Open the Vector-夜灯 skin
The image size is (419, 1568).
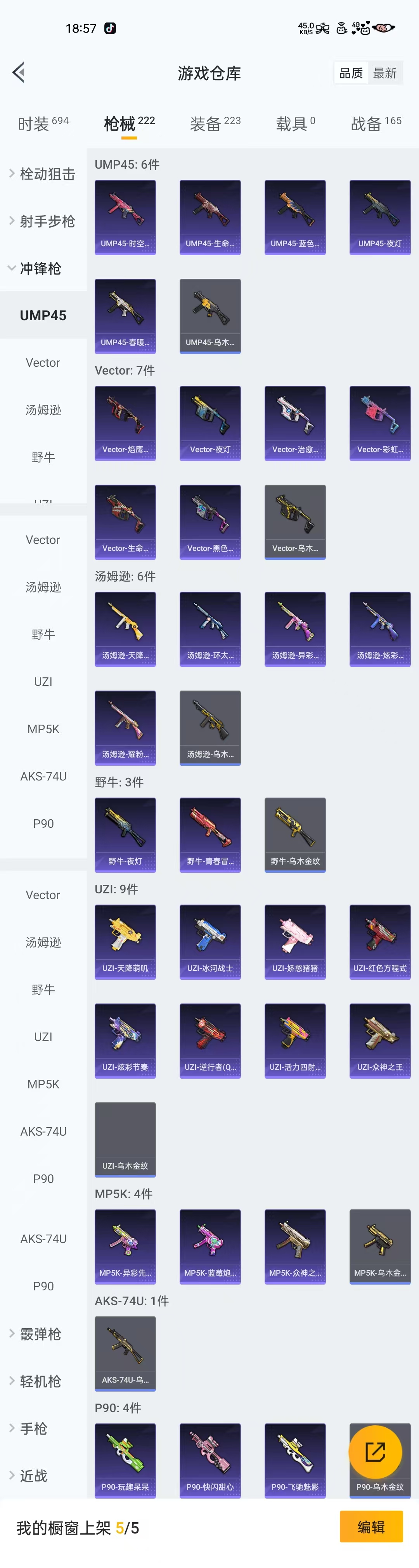(x=210, y=422)
